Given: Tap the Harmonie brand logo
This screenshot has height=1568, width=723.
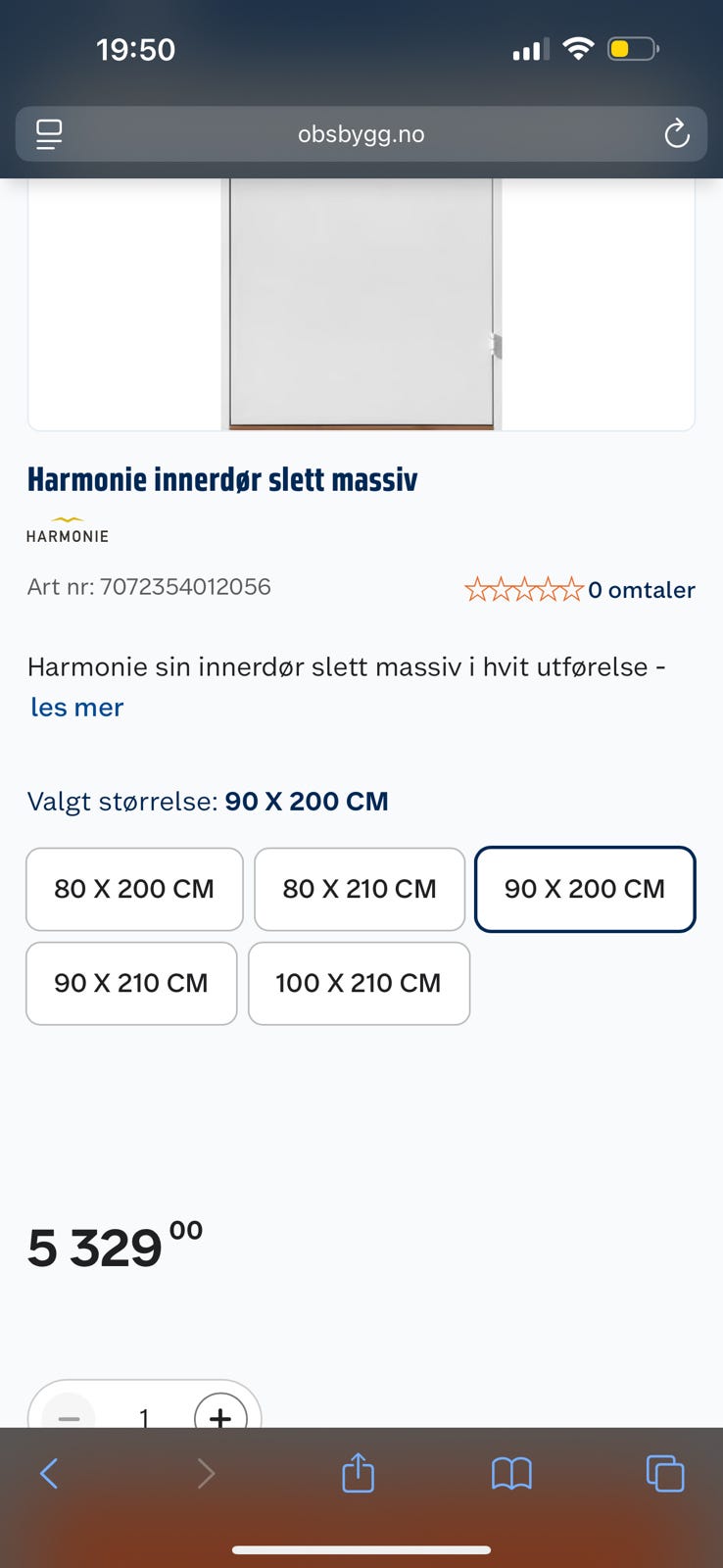Looking at the screenshot, I should coord(67,529).
